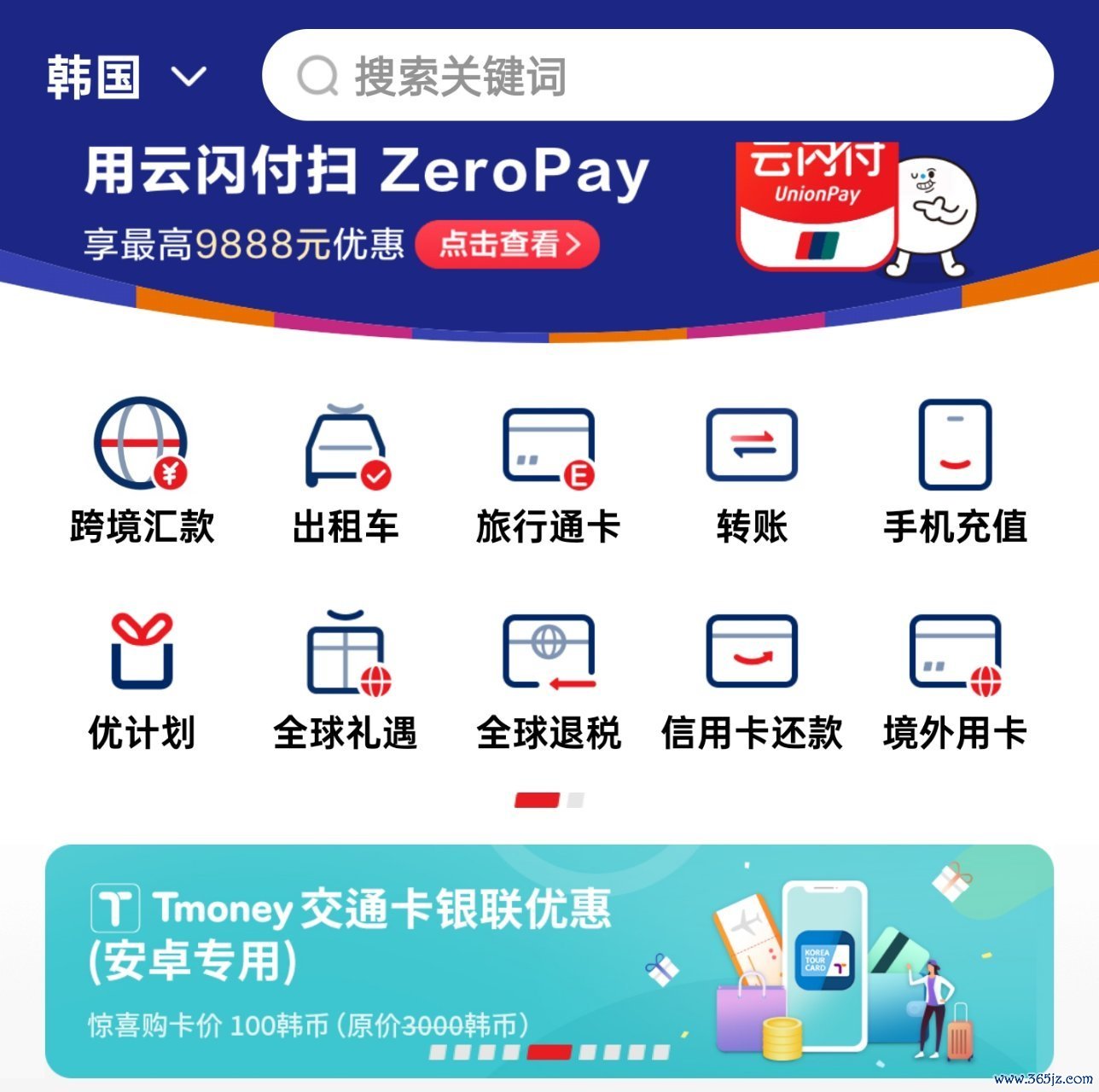
Task: Open 优计划 rewards plan
Action: (142, 680)
